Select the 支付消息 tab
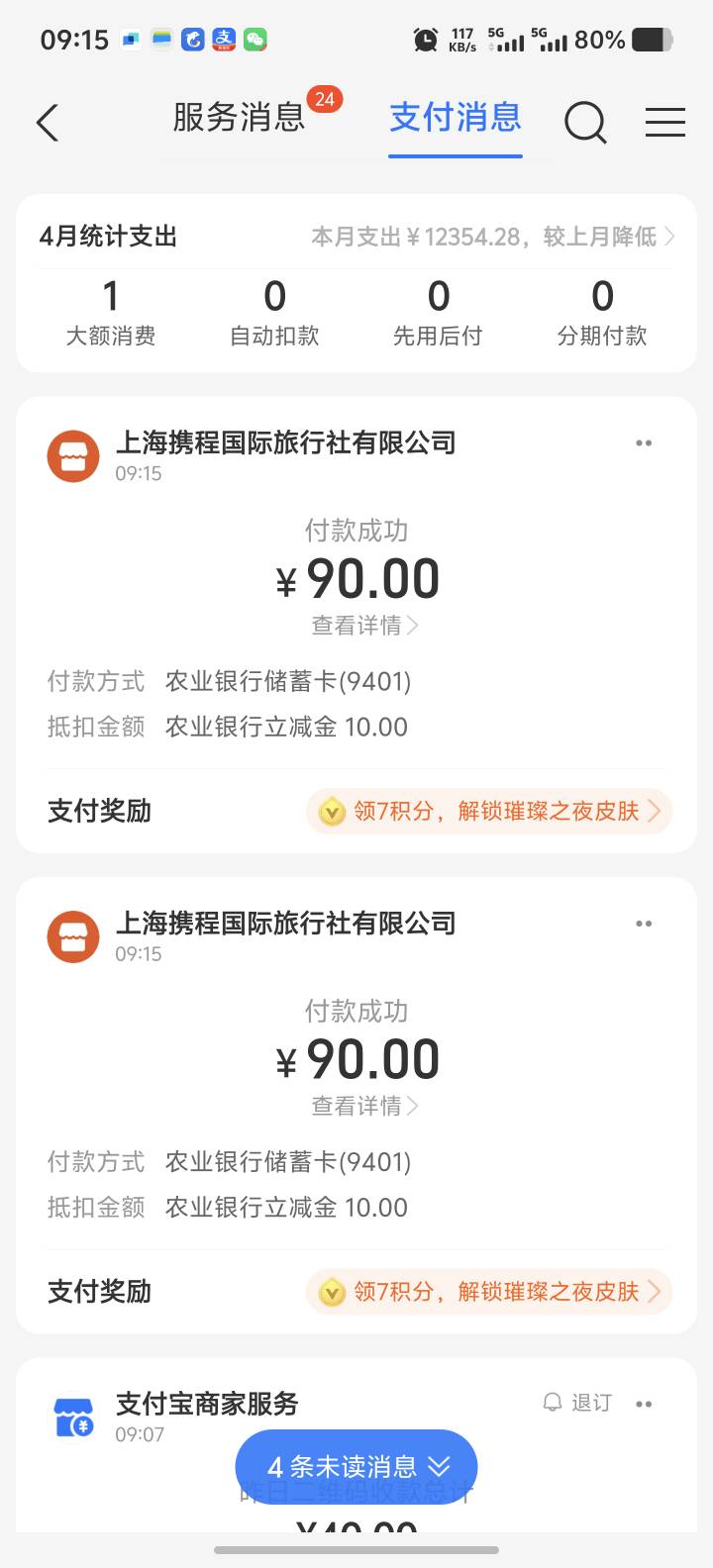Image resolution: width=713 pixels, height=1568 pixels. pyautogui.click(x=456, y=118)
